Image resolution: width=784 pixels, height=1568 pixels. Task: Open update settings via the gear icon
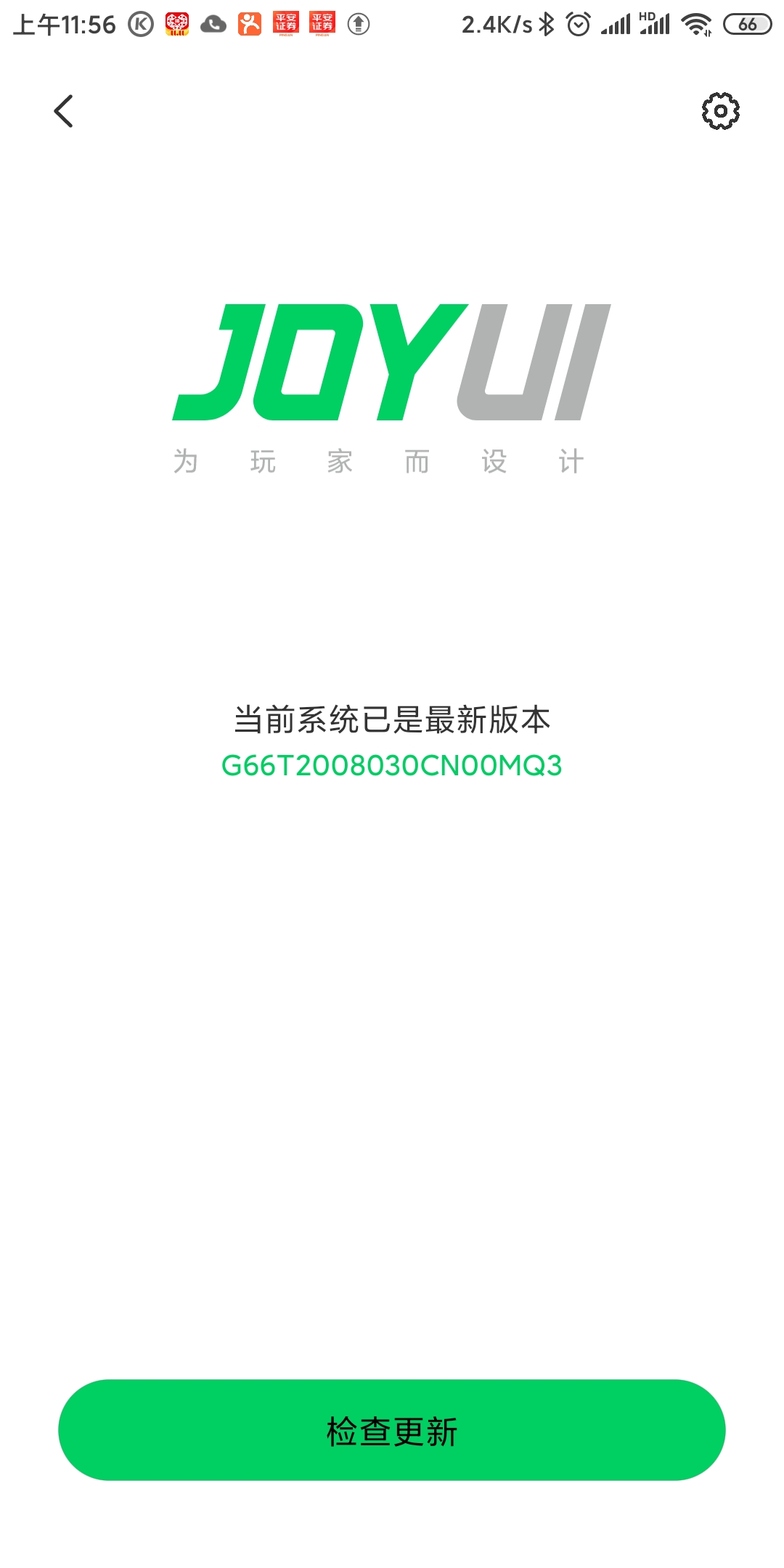tap(720, 111)
